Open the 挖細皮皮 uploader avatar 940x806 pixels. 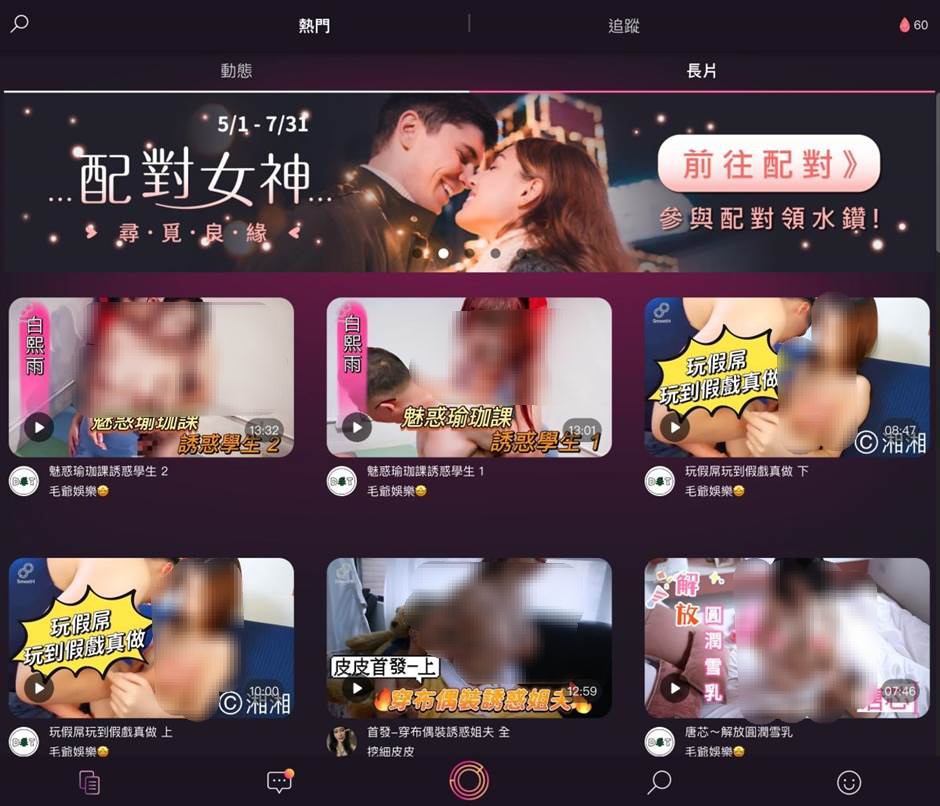(341, 741)
